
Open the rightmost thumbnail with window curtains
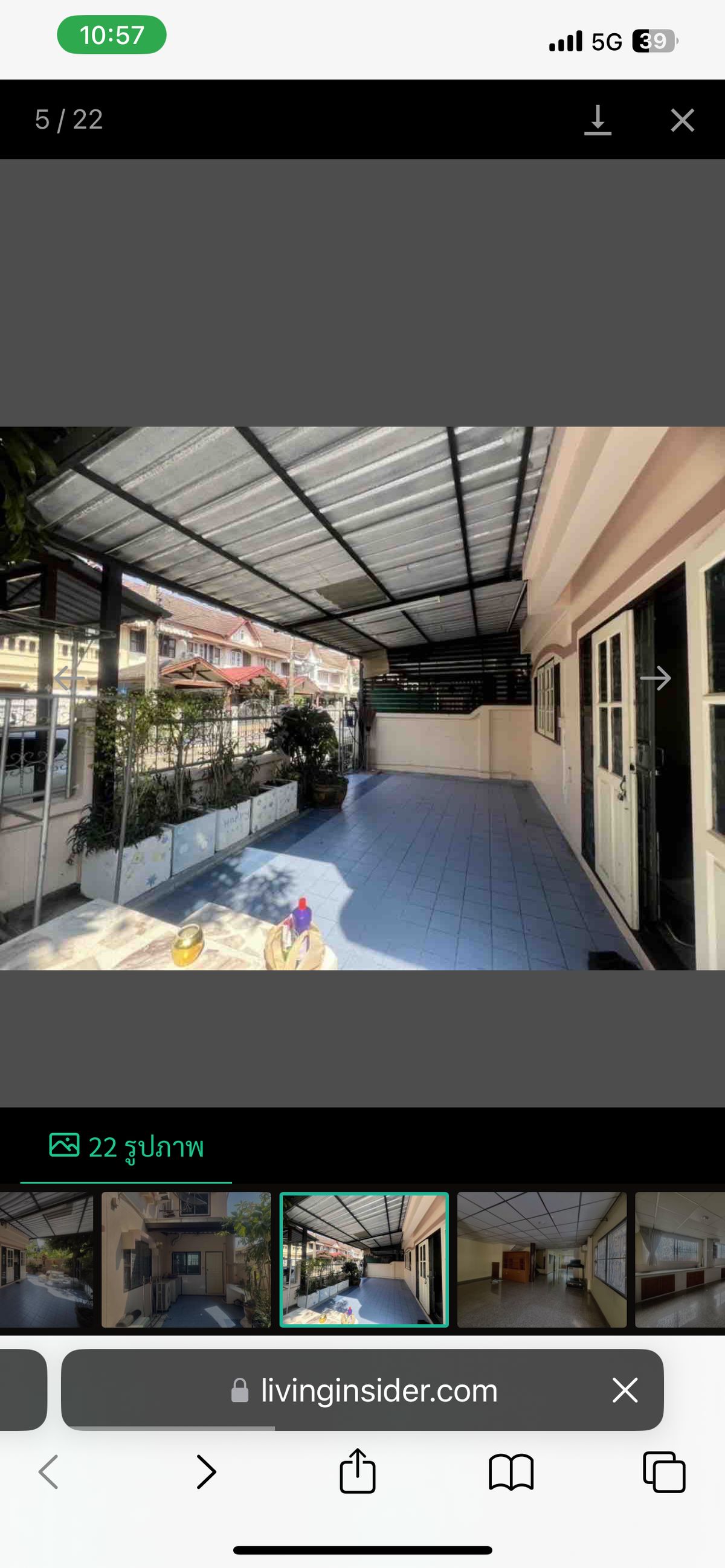(x=679, y=1260)
